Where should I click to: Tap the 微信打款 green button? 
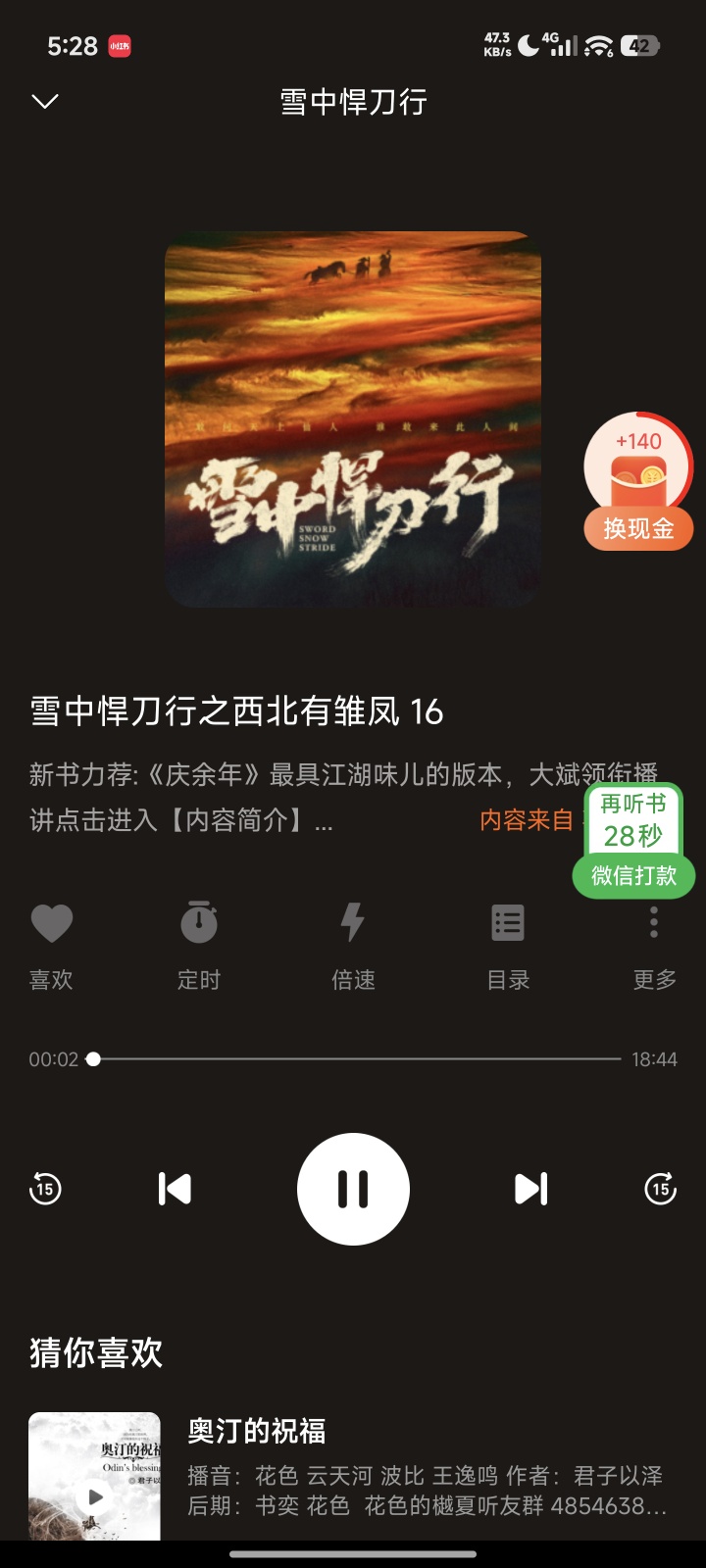[x=633, y=875]
